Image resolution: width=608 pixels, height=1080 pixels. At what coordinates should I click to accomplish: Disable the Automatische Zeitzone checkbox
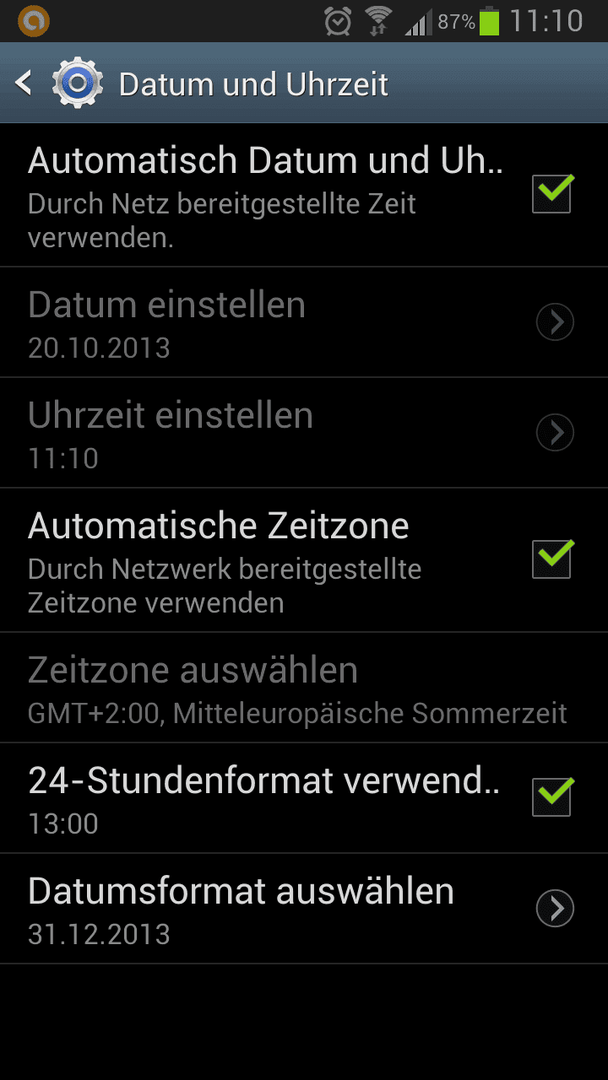click(552, 559)
